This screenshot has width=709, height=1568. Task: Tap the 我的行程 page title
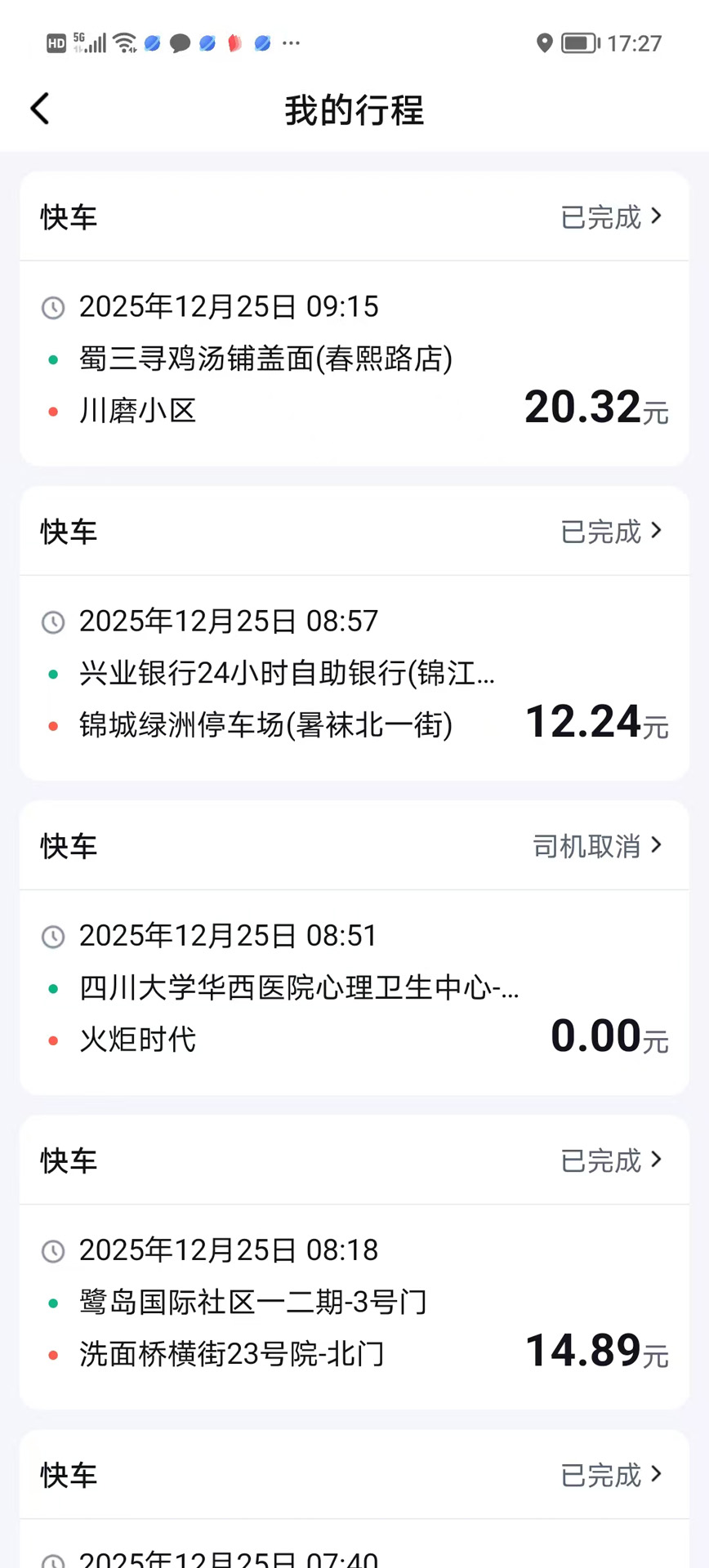pos(354,110)
